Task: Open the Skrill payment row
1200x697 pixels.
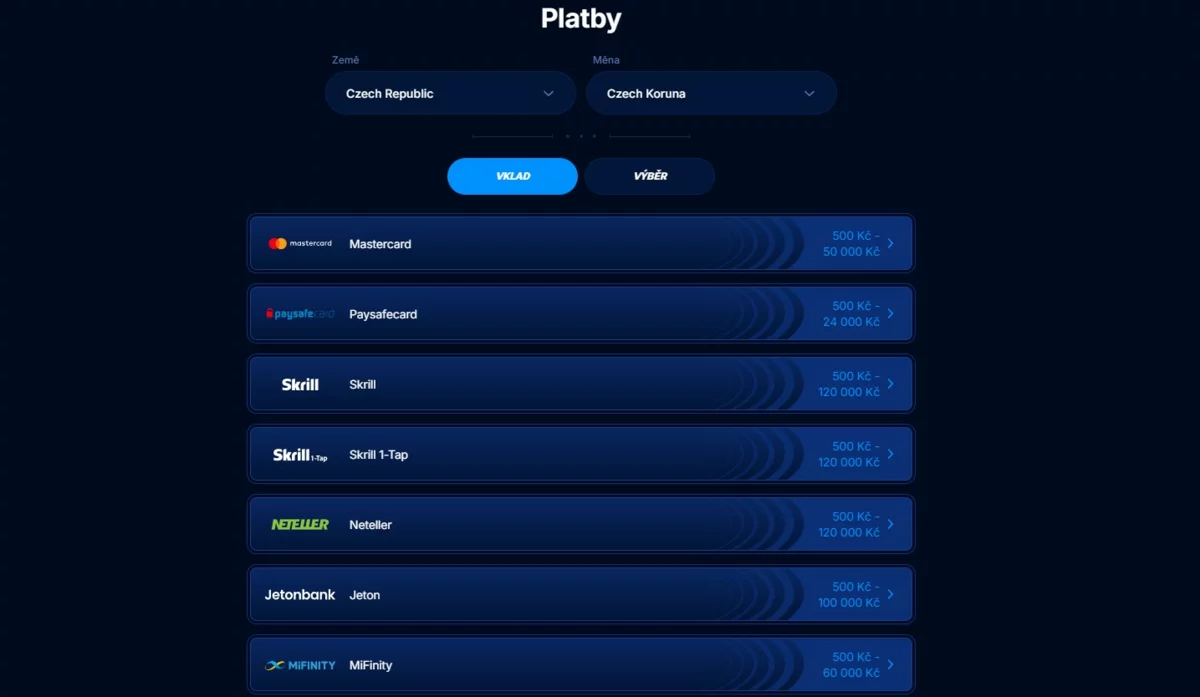Action: pyautogui.click(x=580, y=384)
